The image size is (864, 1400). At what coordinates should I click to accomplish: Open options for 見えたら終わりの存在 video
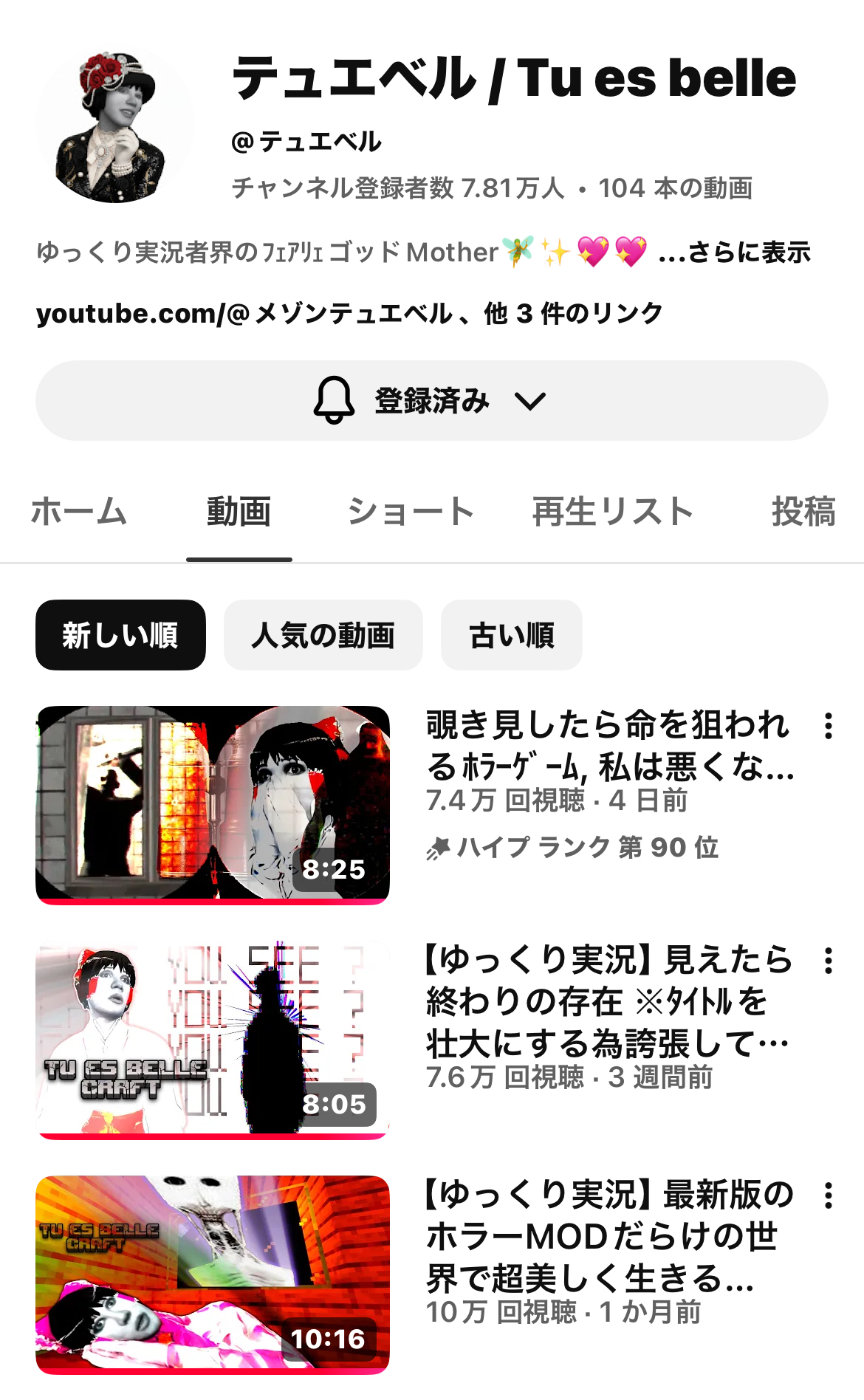[x=829, y=961]
